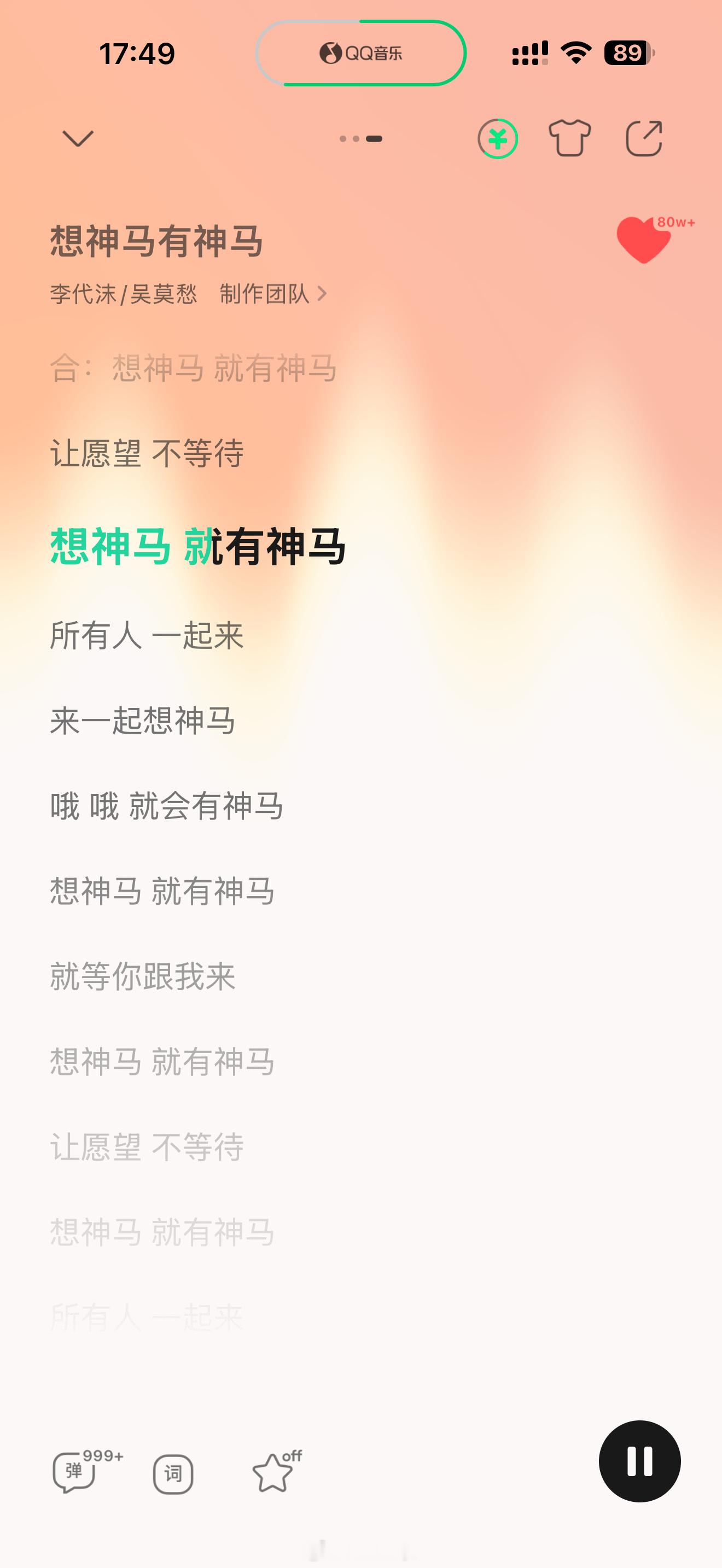Tap the 词 lyrics icon

pyautogui.click(x=174, y=1475)
